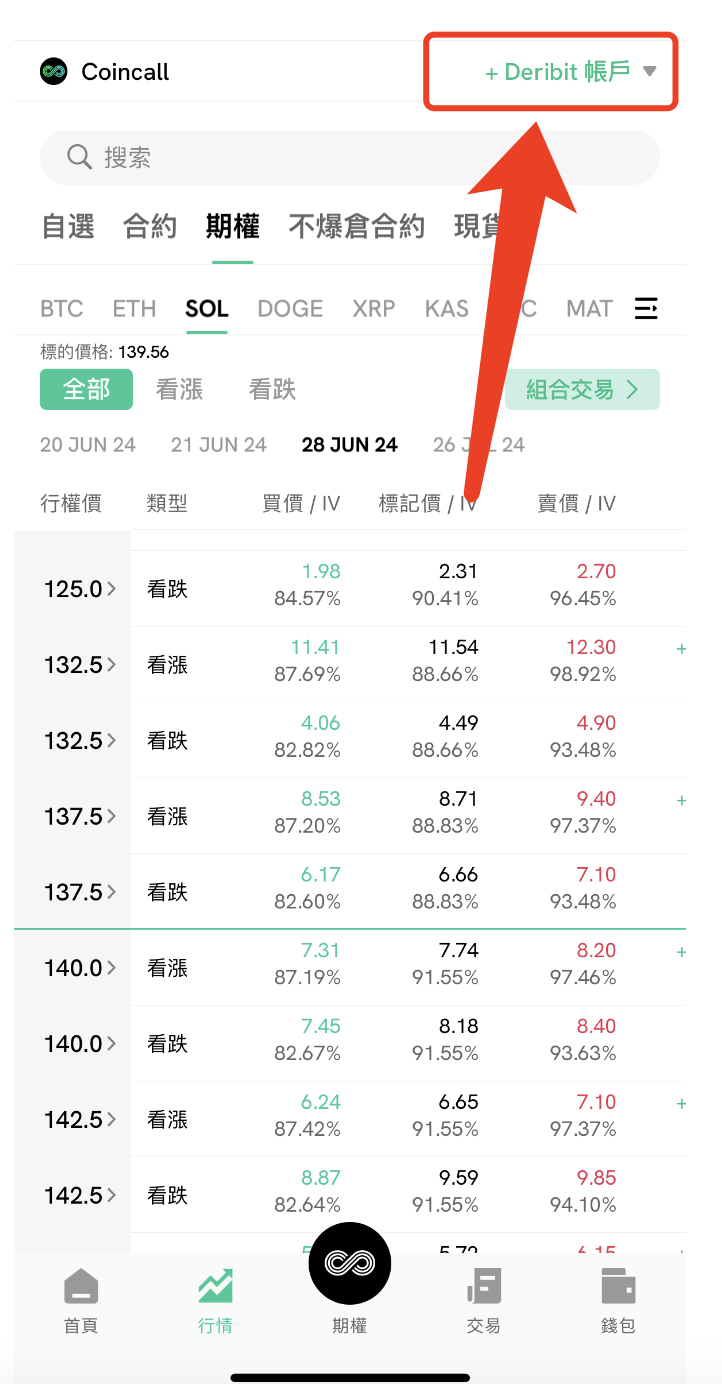Choose the 20 JUN 24 expiry date
The image size is (722, 1384).
pyautogui.click(x=88, y=445)
